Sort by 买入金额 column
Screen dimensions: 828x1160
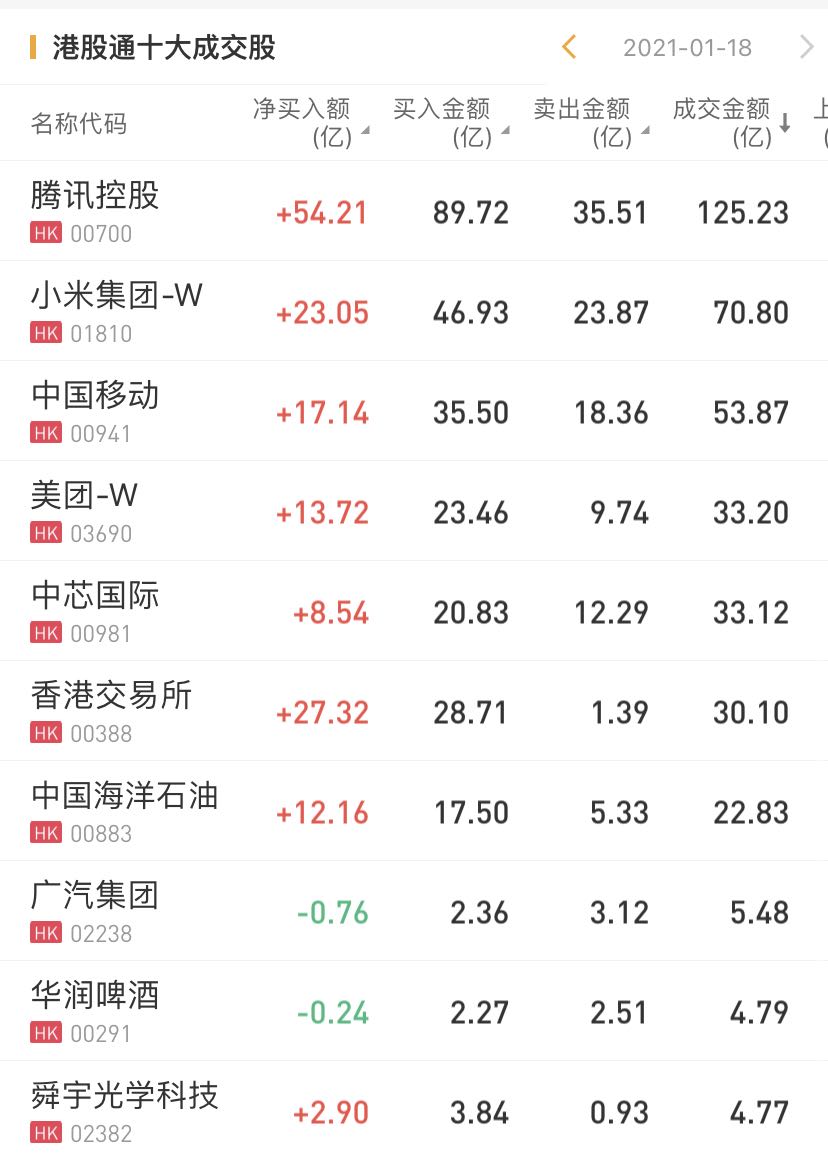tap(450, 123)
